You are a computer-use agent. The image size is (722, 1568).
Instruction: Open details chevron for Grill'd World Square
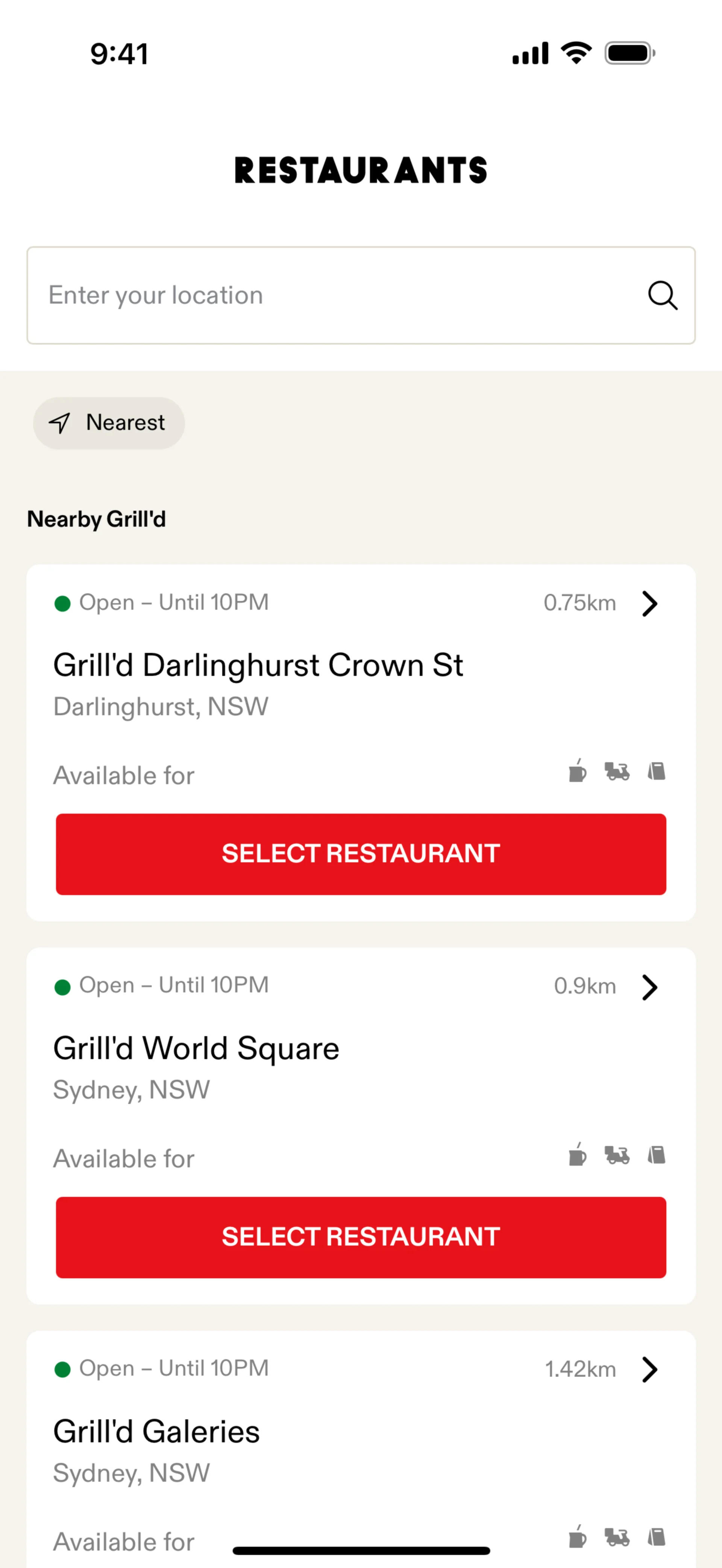coord(649,987)
